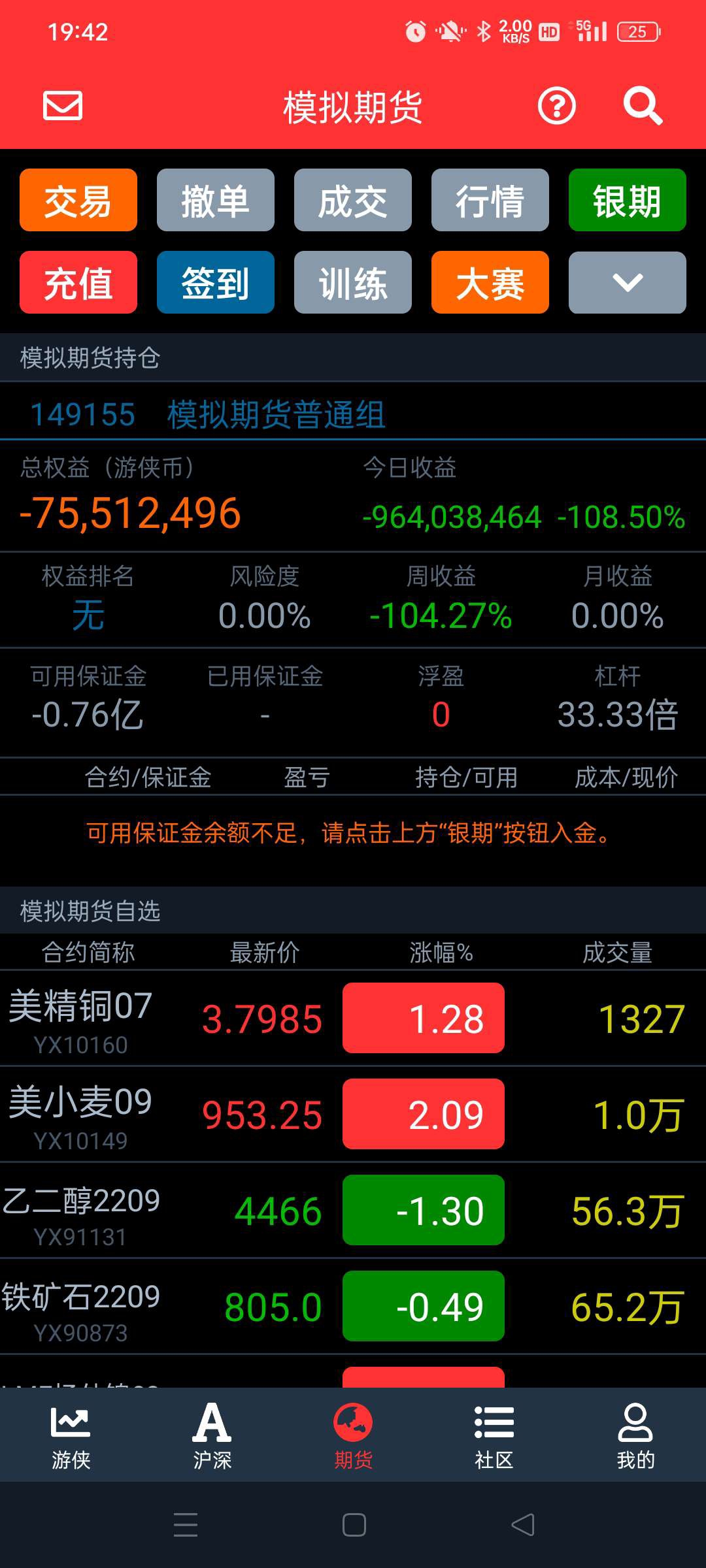
Task: Open the 美小麦09 contract row
Action: [x=353, y=1114]
